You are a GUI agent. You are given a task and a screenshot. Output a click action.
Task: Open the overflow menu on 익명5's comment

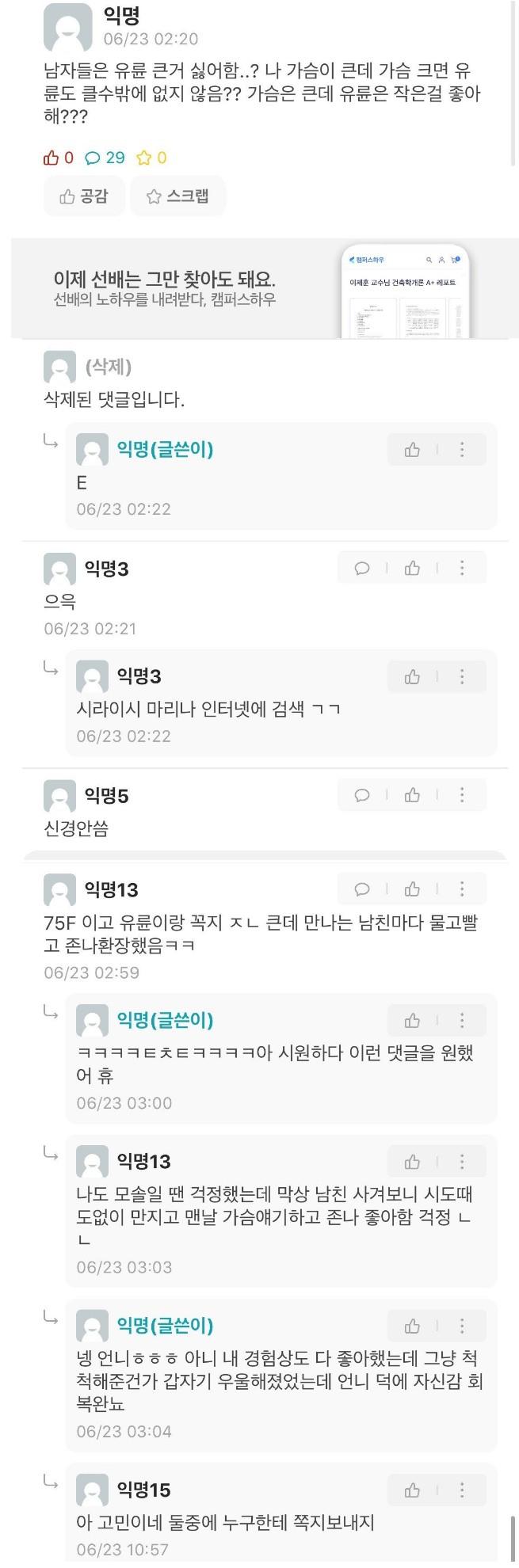pos(462,795)
